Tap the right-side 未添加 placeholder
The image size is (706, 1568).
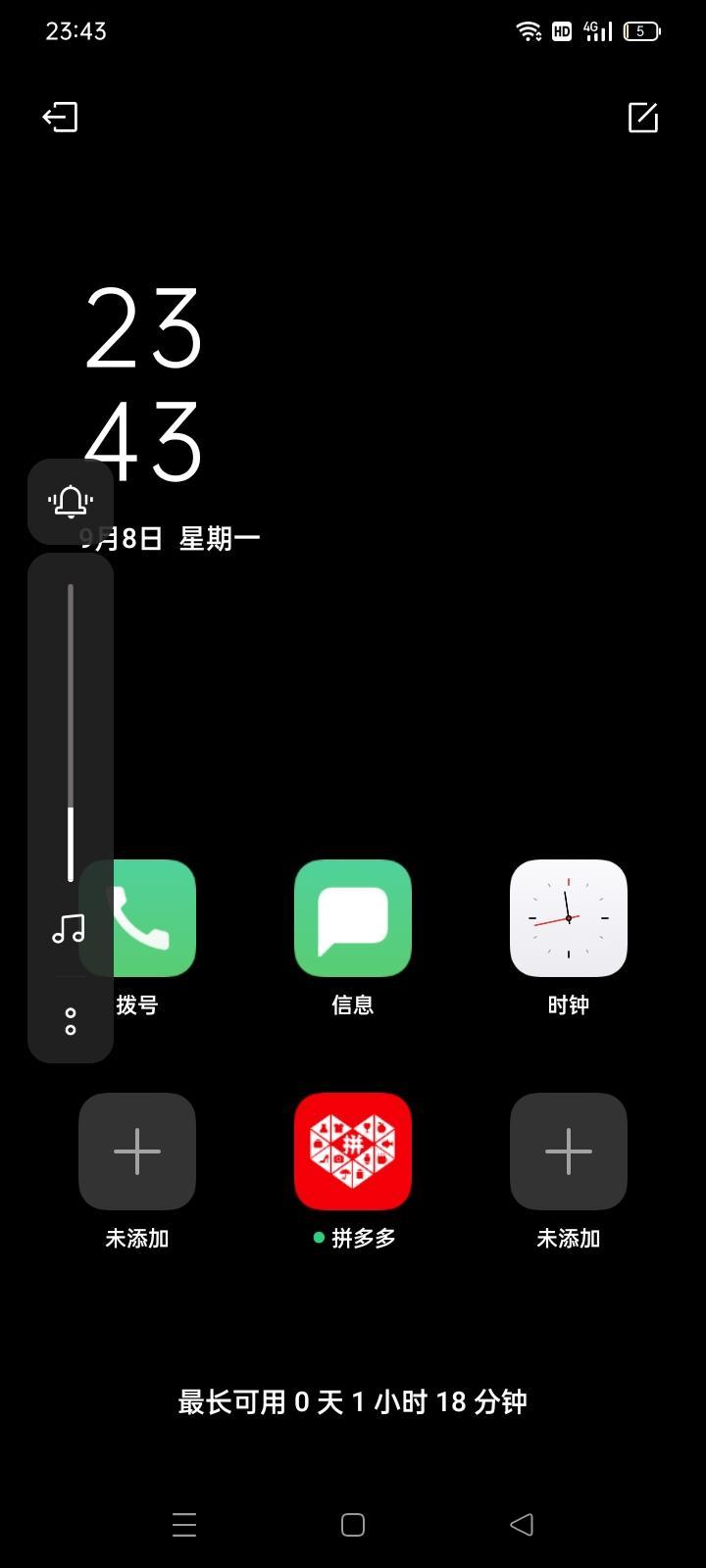pyautogui.click(x=569, y=1151)
